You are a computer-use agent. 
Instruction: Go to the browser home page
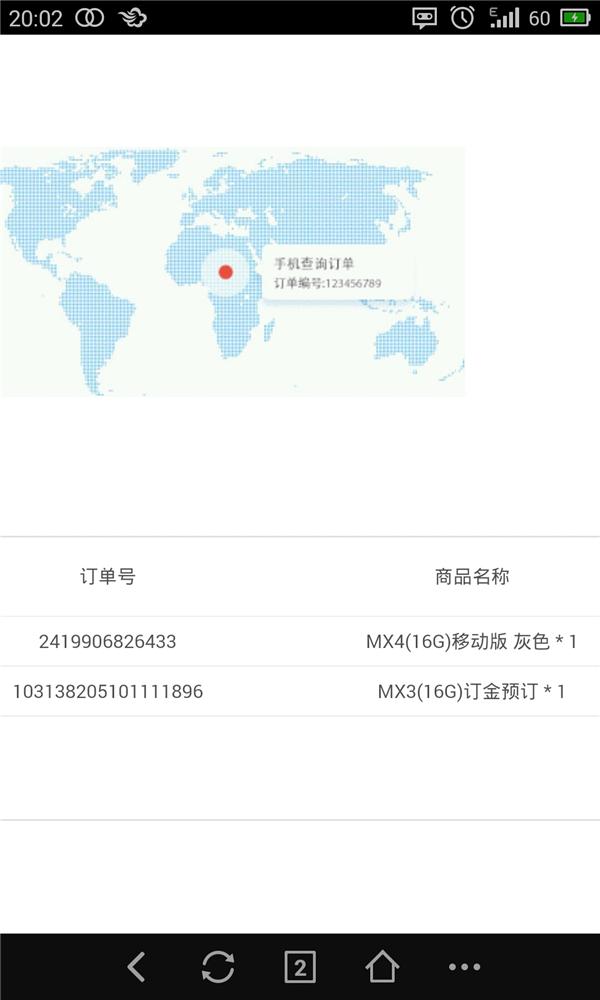coord(381,966)
